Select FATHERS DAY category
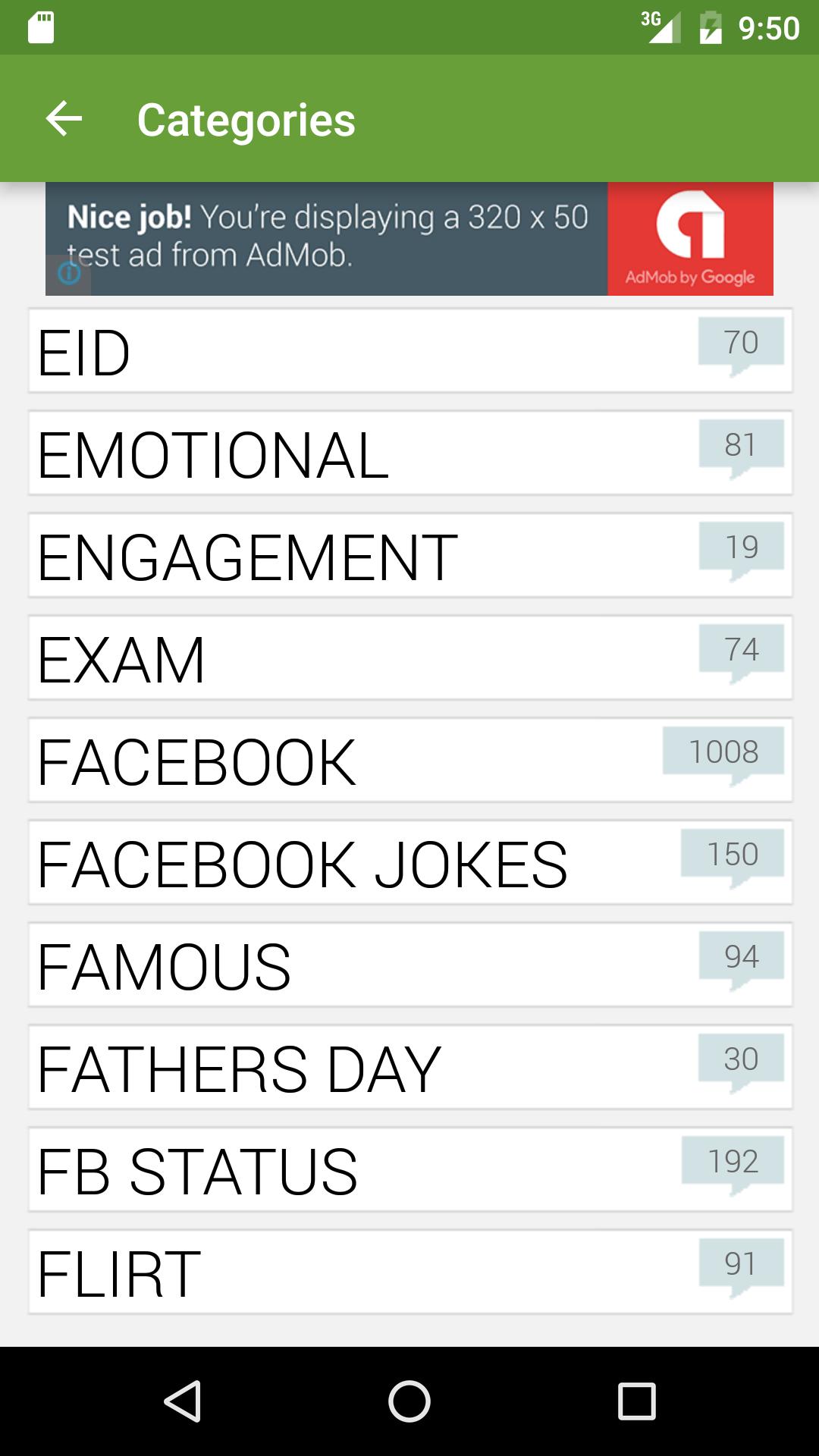 pos(409,1068)
